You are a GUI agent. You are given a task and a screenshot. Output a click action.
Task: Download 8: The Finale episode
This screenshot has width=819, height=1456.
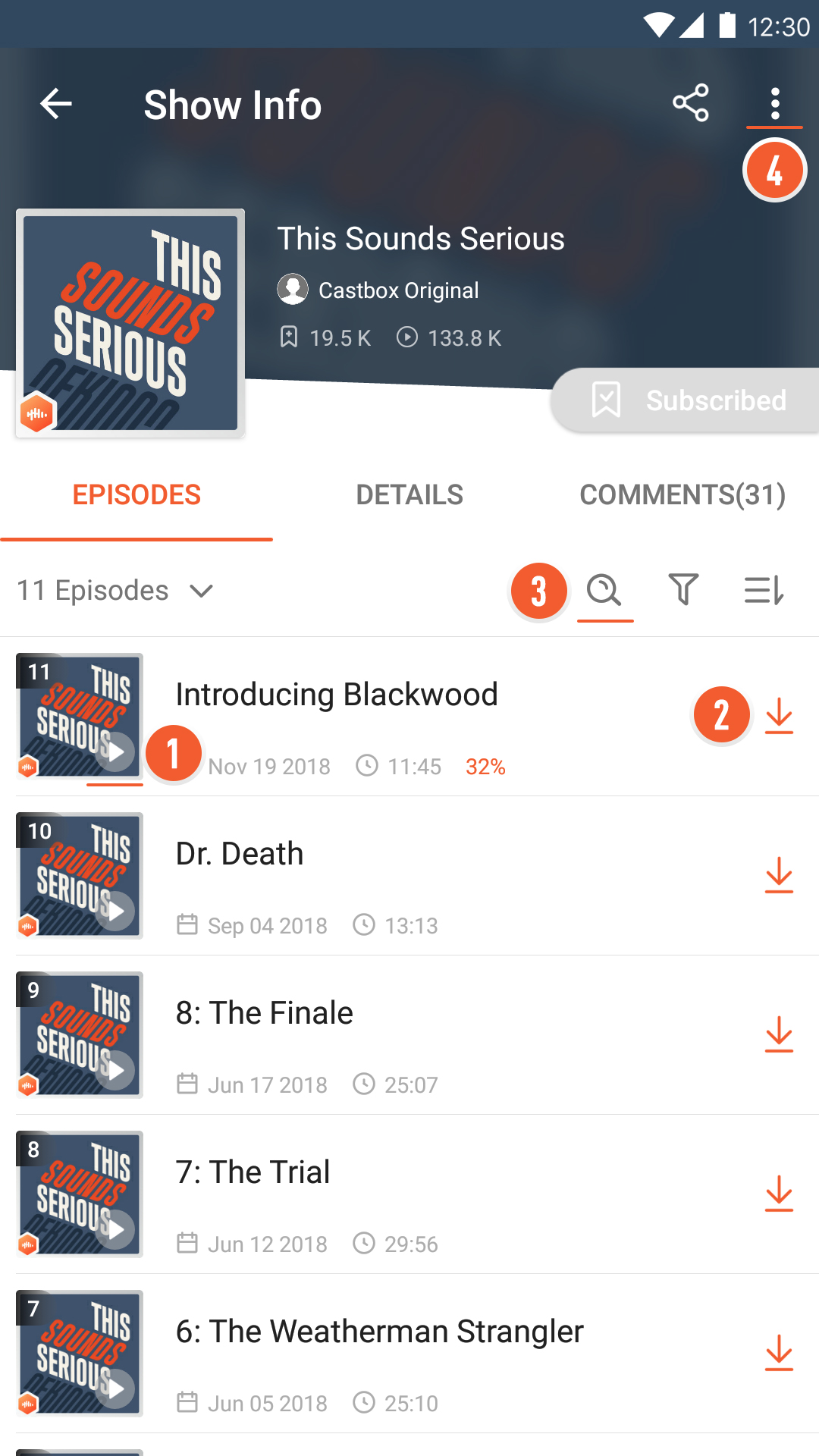point(779,1034)
